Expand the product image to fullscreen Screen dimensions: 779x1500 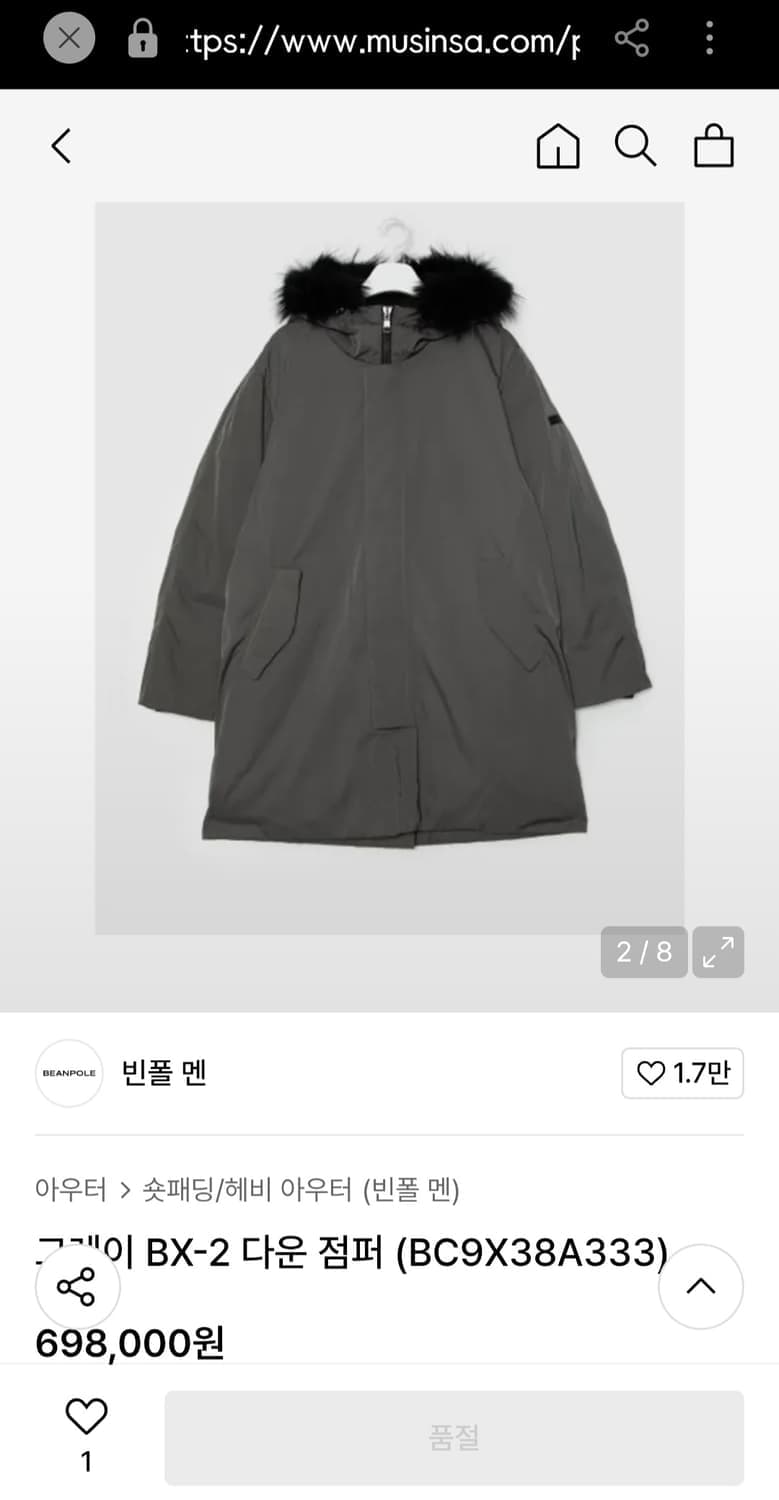point(718,952)
